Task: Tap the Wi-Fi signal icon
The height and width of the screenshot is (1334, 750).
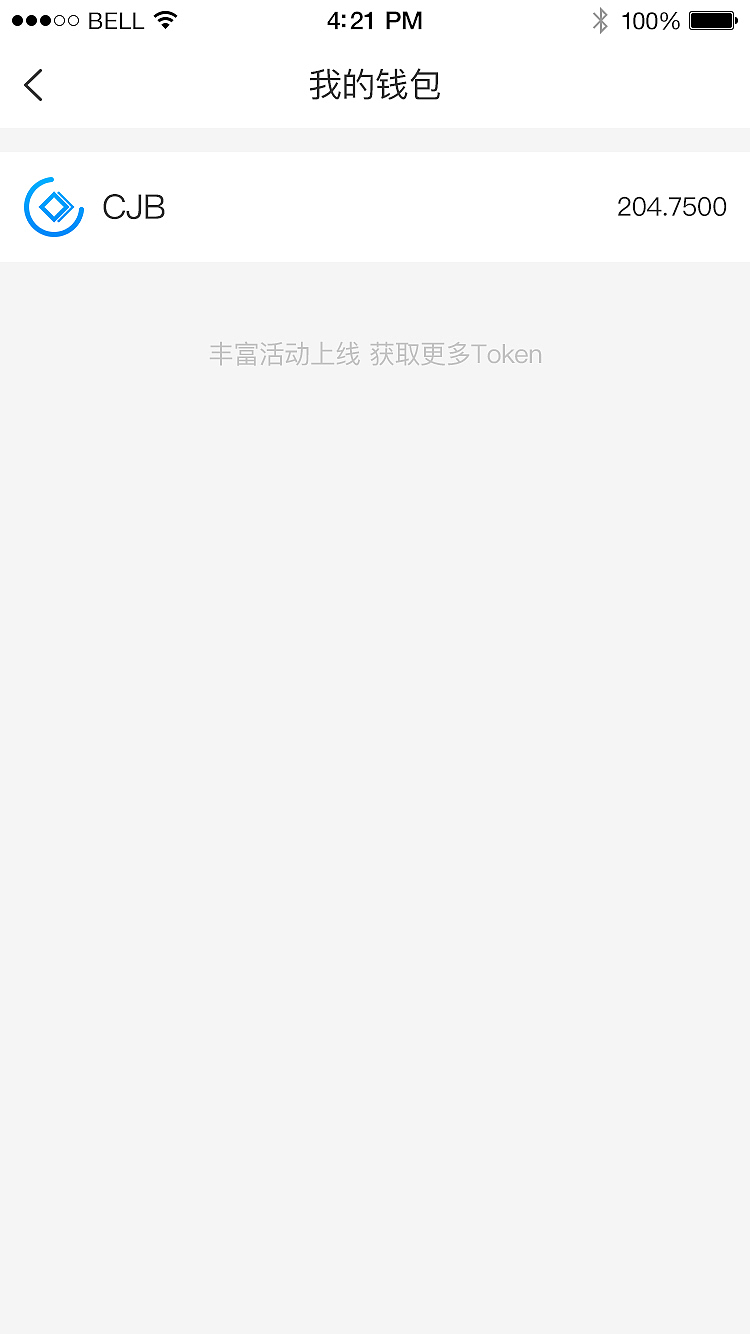Action: click(163, 18)
